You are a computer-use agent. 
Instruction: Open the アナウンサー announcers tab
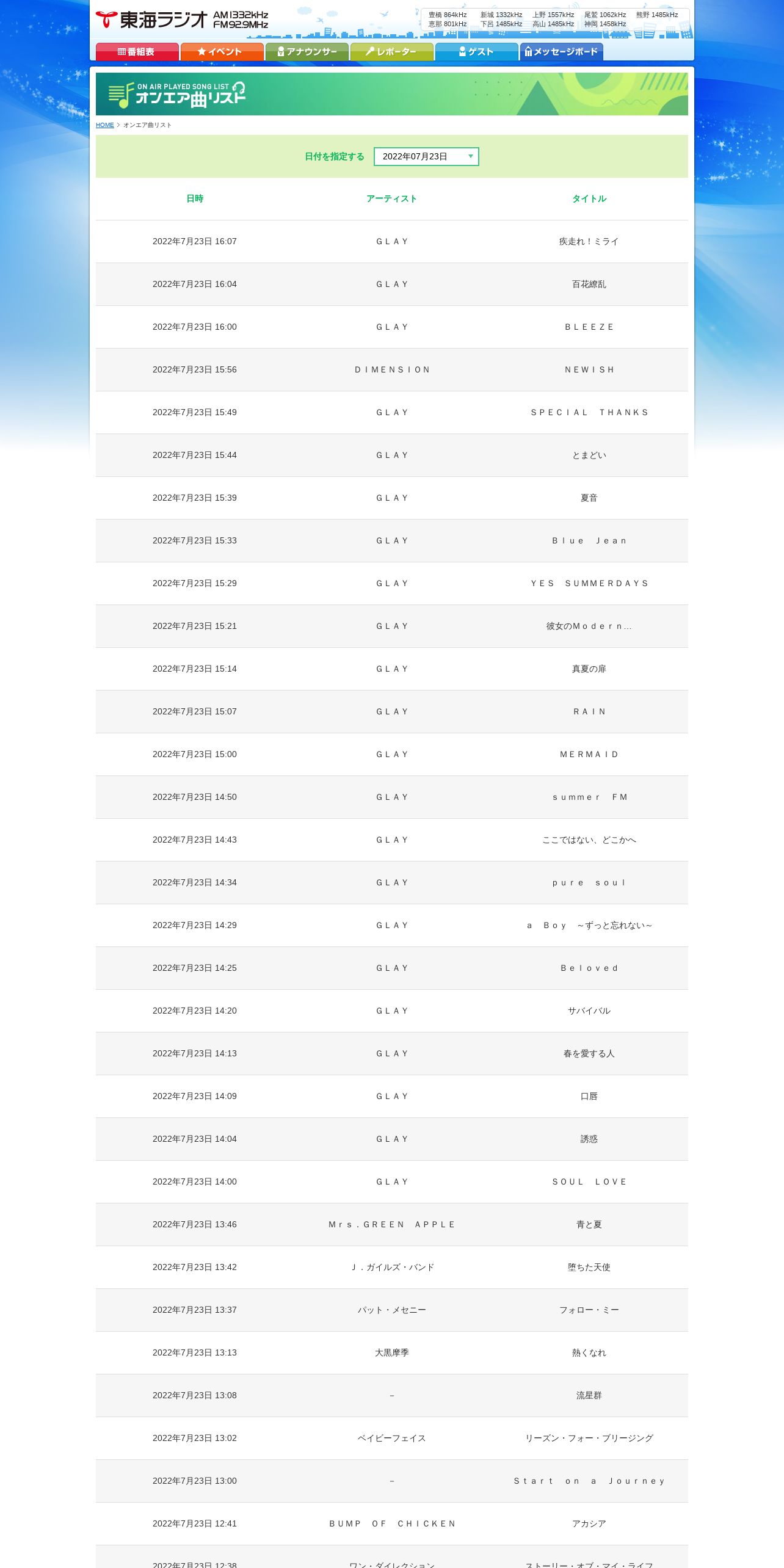click(x=307, y=52)
